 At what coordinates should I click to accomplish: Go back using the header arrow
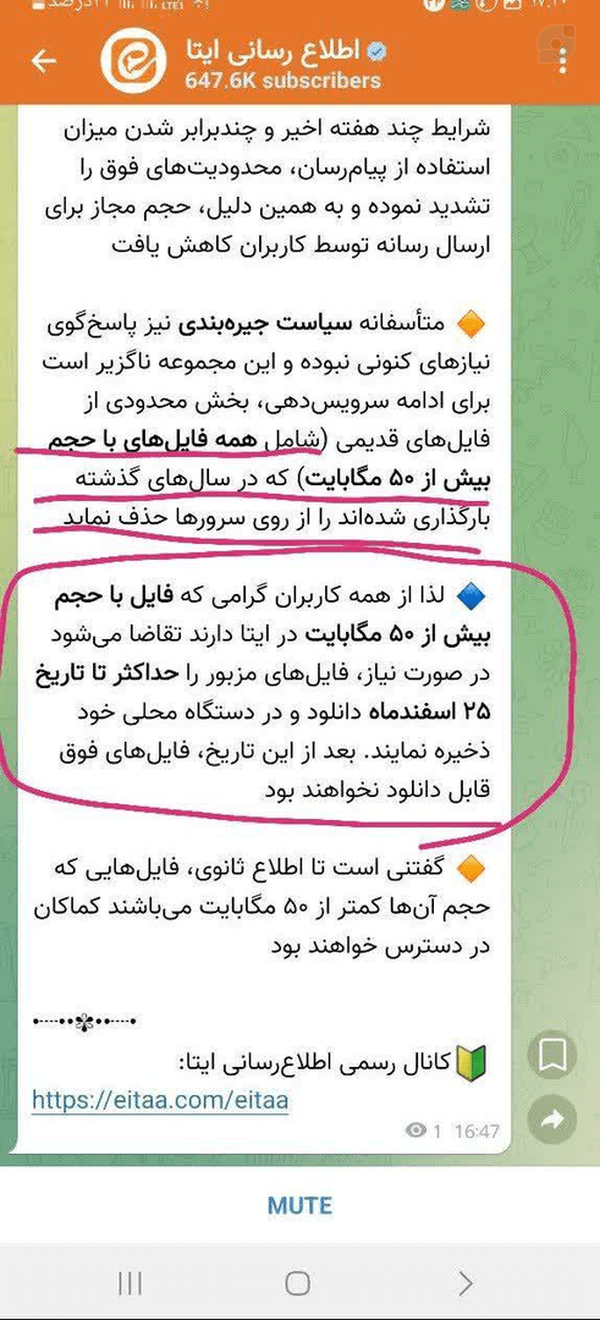[x=43, y=62]
